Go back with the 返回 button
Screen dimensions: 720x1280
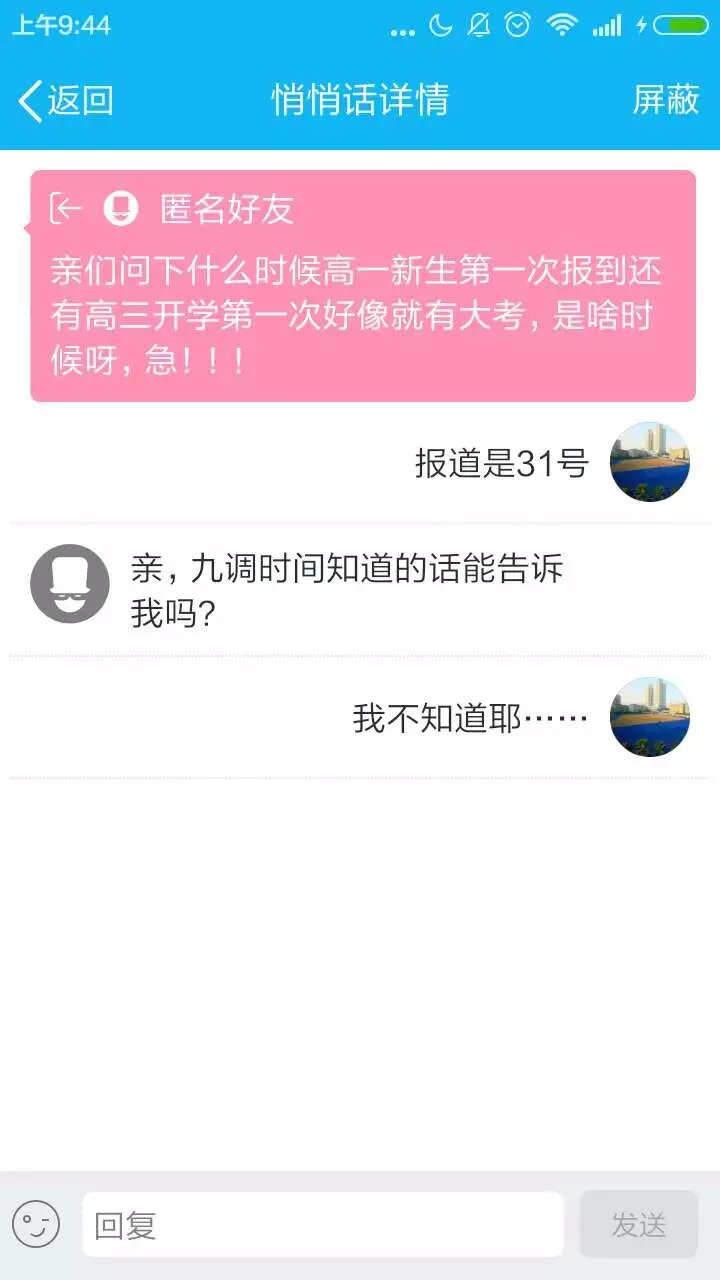click(66, 100)
